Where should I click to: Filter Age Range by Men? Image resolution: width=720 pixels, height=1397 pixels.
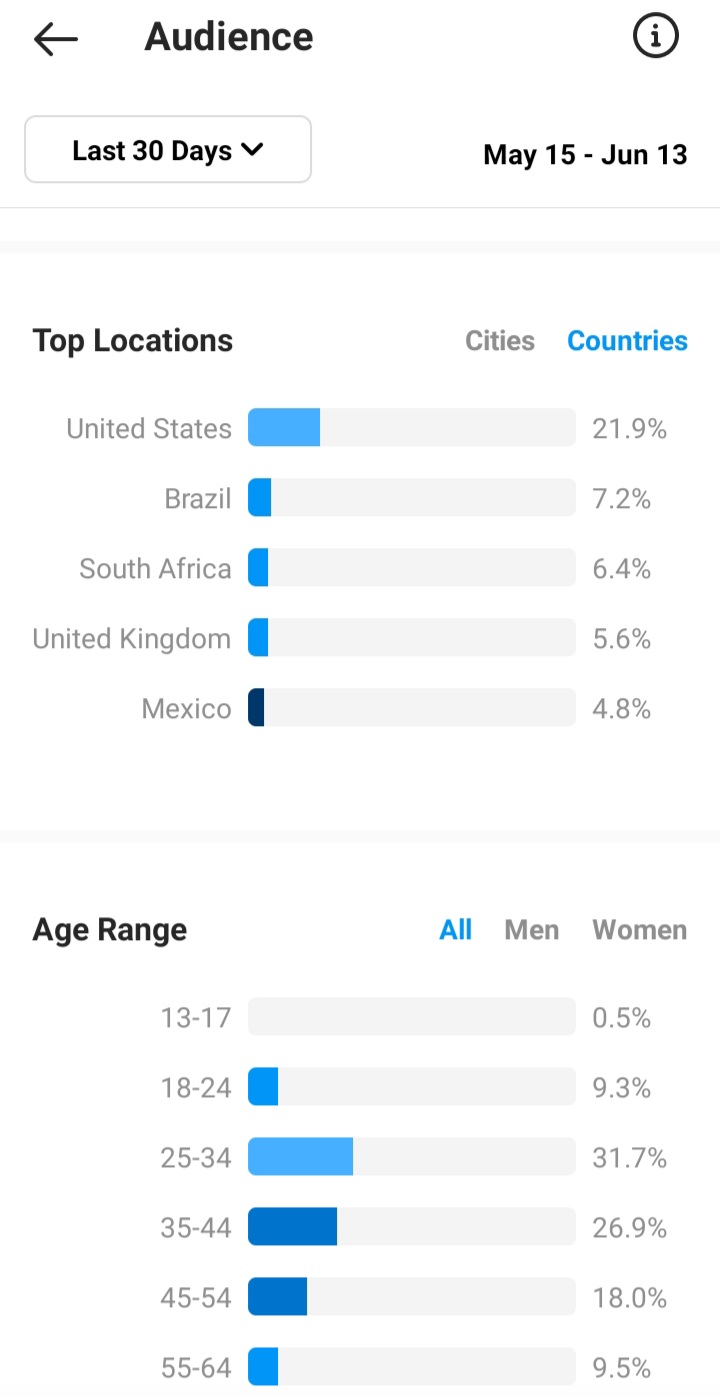coord(532,930)
